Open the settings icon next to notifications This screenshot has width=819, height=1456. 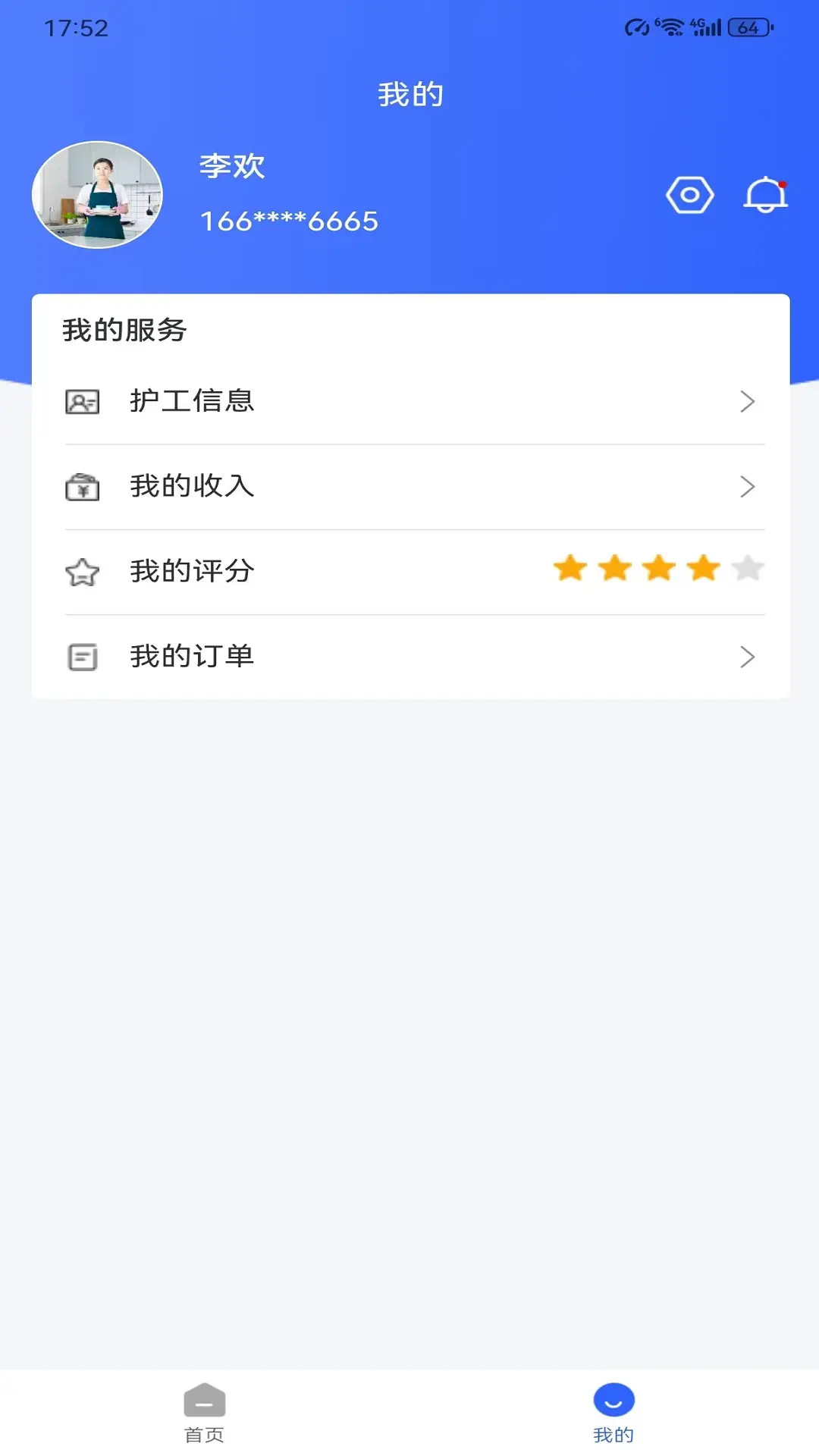[x=689, y=195]
